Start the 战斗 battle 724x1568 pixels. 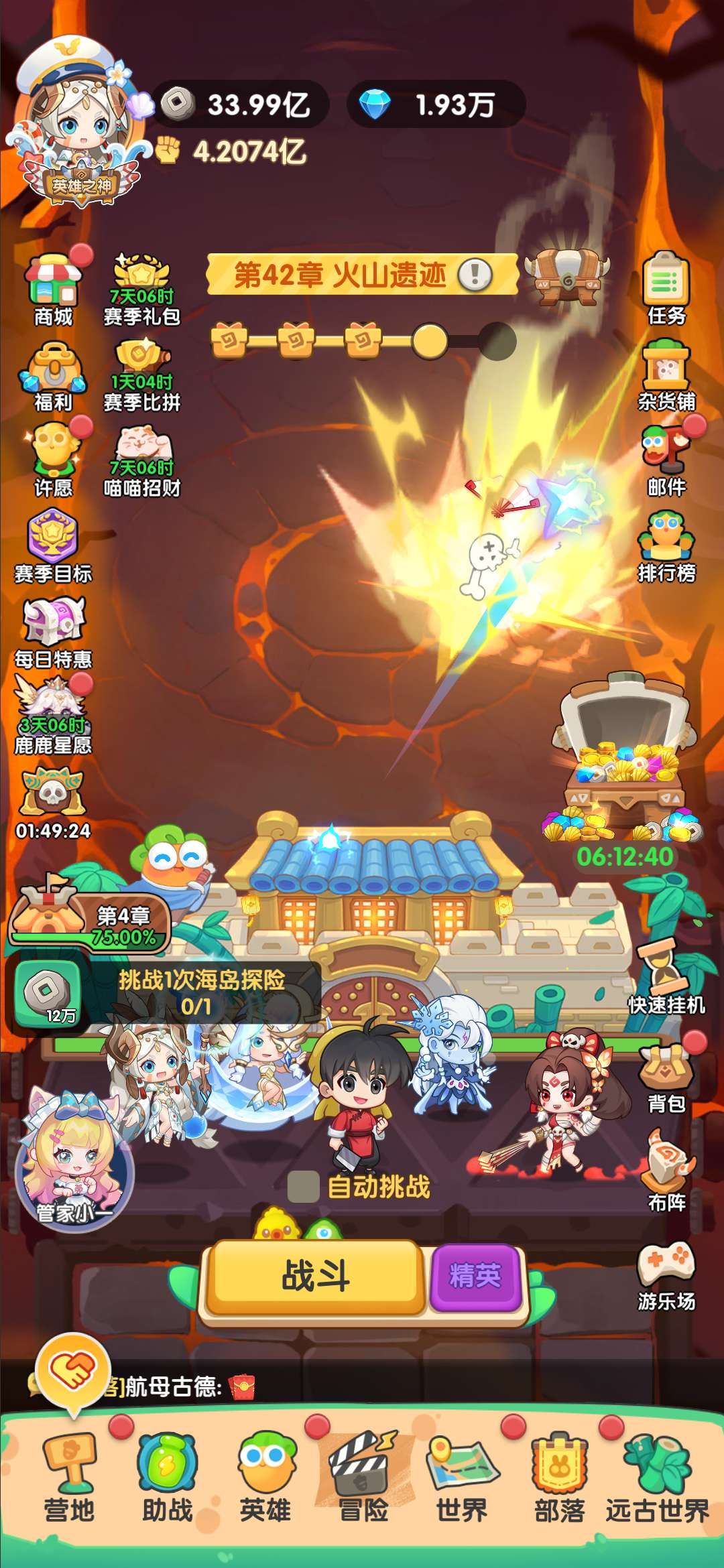pos(315,1276)
